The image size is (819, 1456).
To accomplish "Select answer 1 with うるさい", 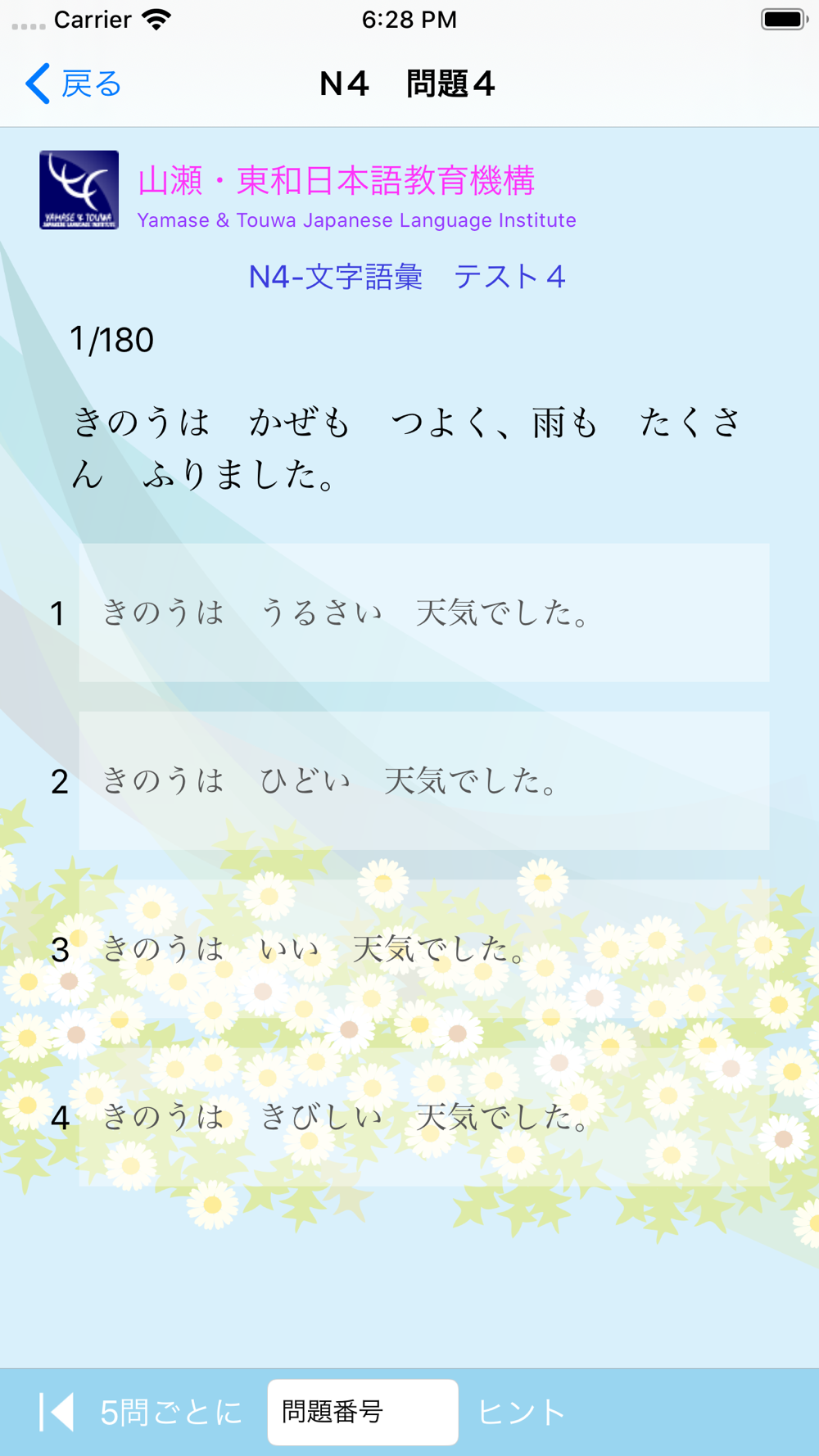I will (424, 613).
